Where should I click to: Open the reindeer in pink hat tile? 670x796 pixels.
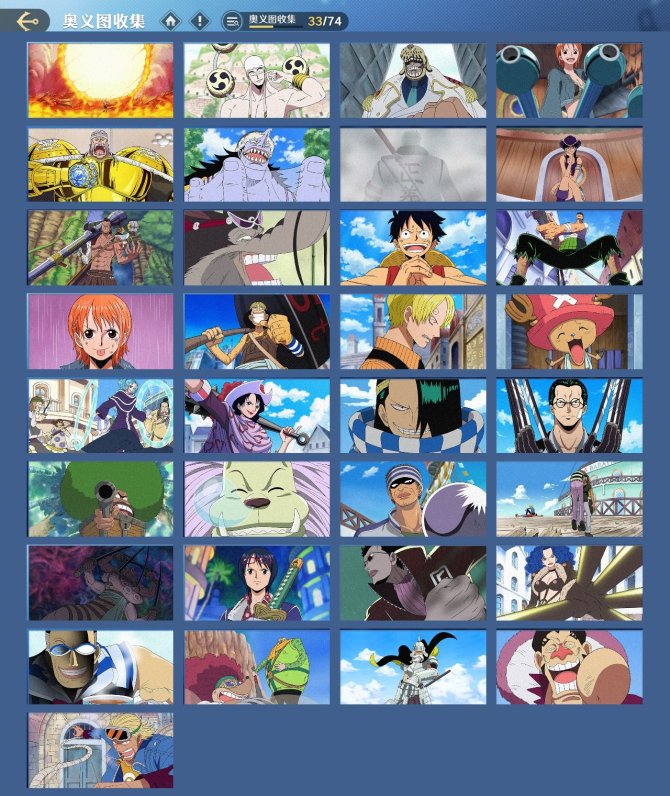569,331
